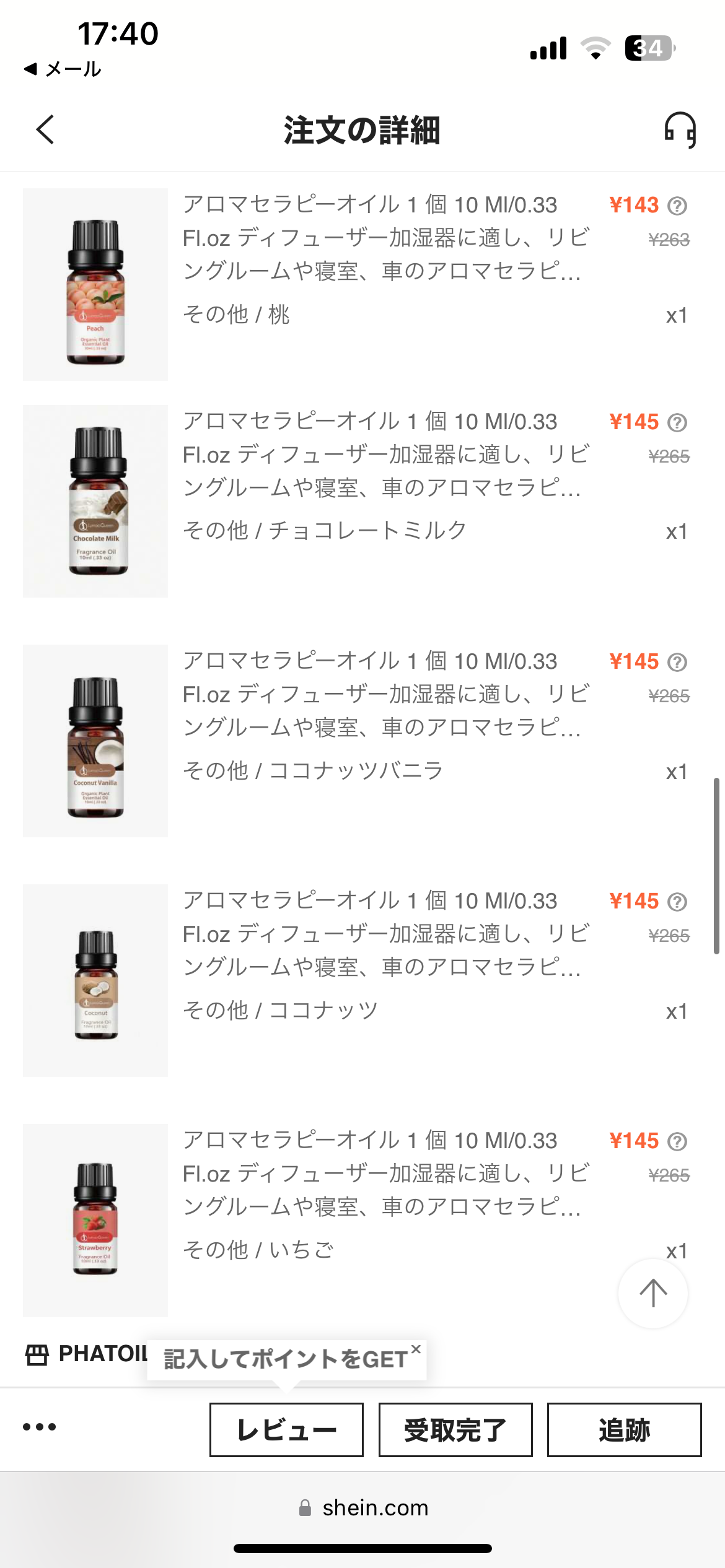The width and height of the screenshot is (725, 1568).
Task: Show price info for the いちご item
Action: (x=677, y=1141)
